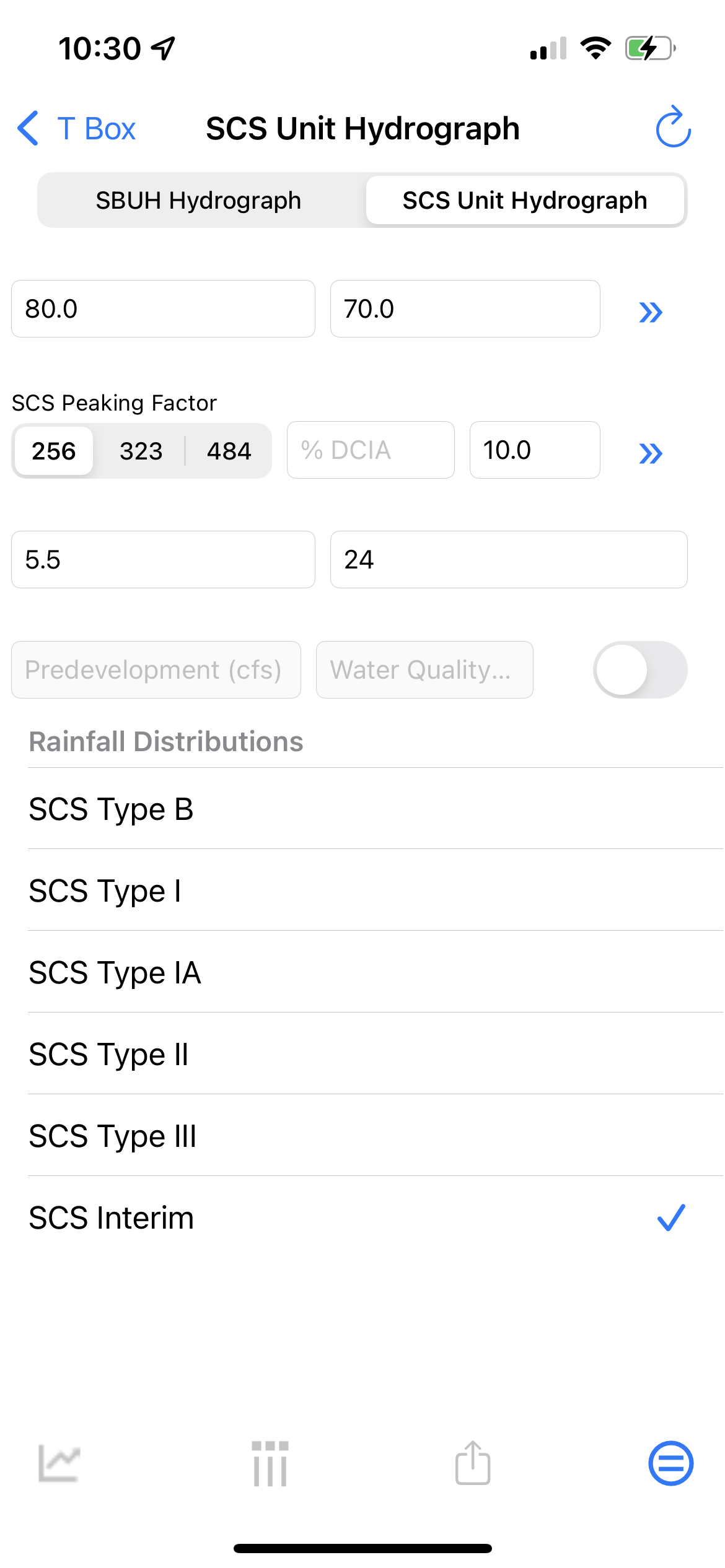
Task: Select SCS Type III distribution
Action: tap(113, 1136)
